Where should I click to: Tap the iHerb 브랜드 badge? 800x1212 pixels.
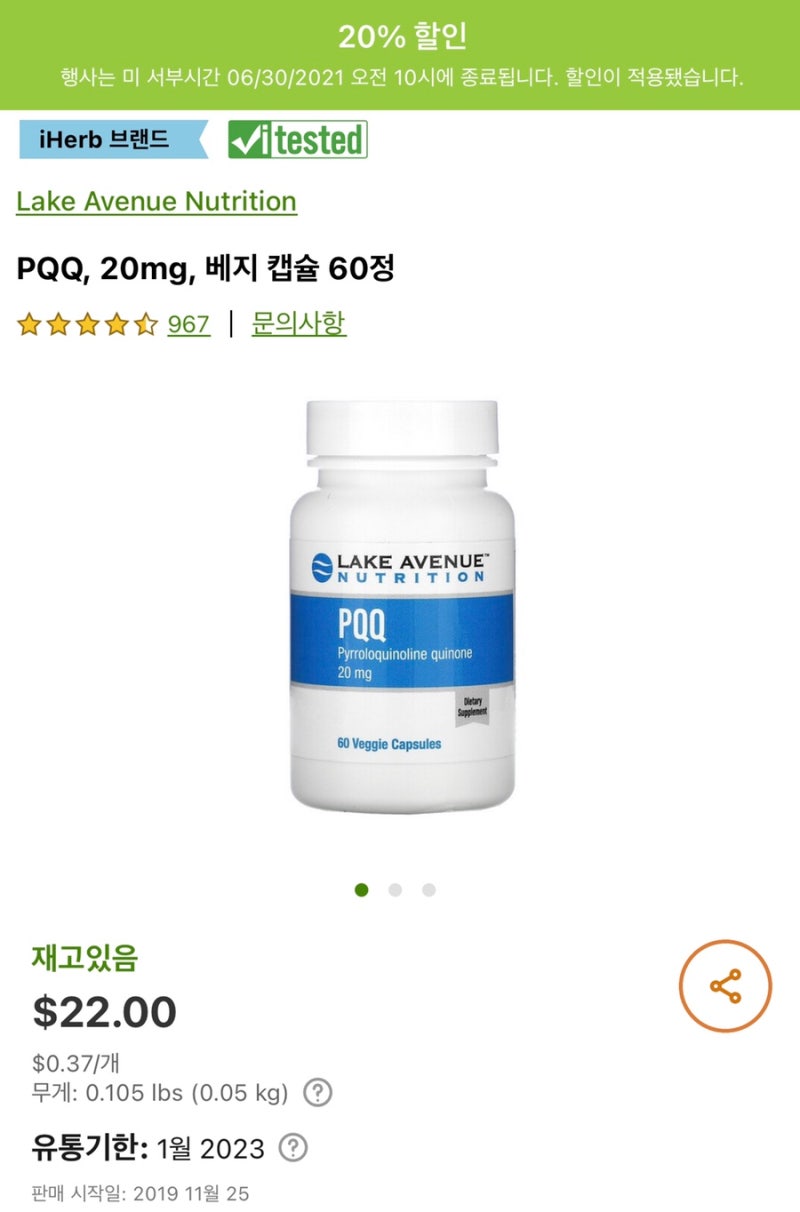[113, 140]
